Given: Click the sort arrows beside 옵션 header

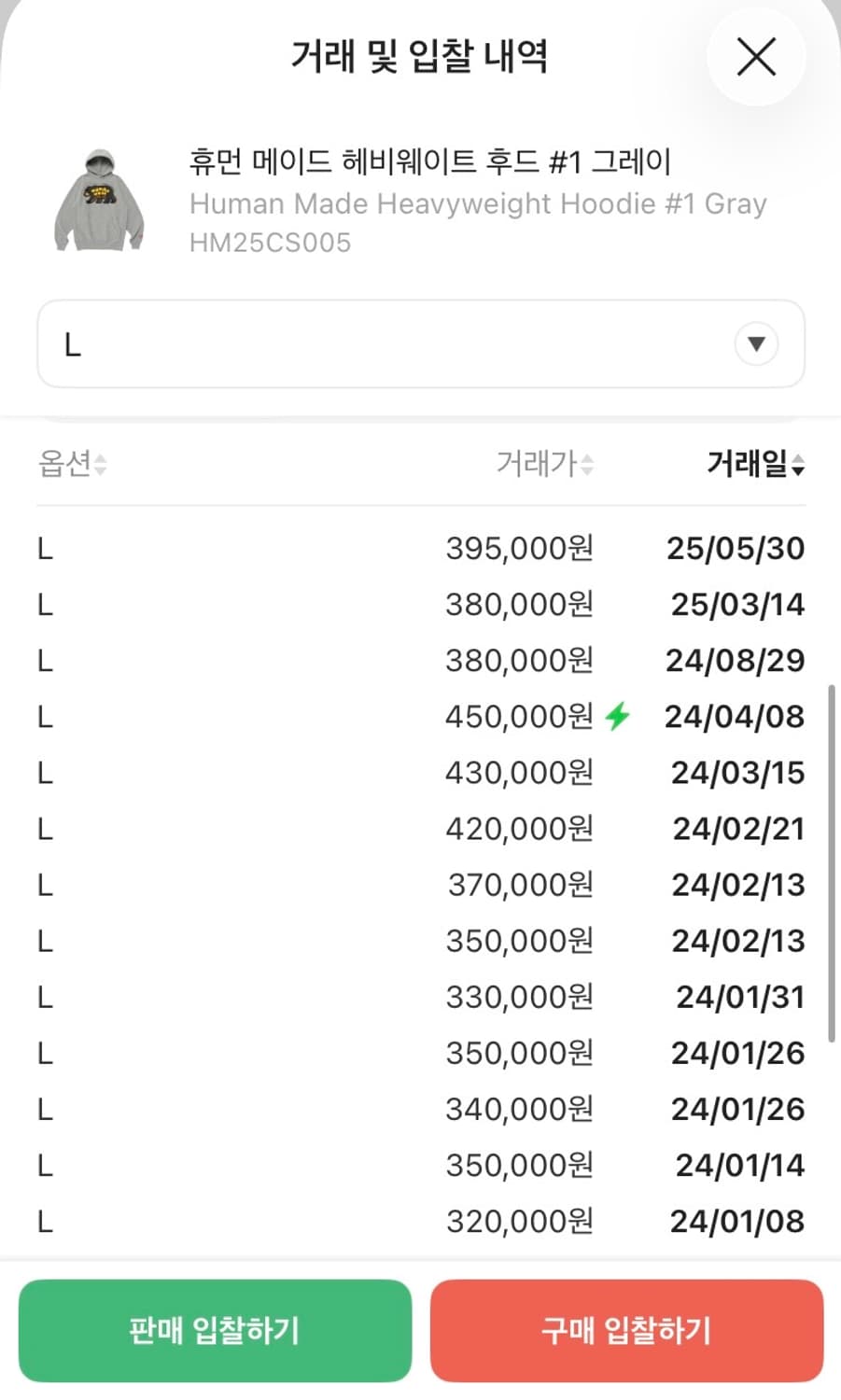Looking at the screenshot, I should [103, 466].
